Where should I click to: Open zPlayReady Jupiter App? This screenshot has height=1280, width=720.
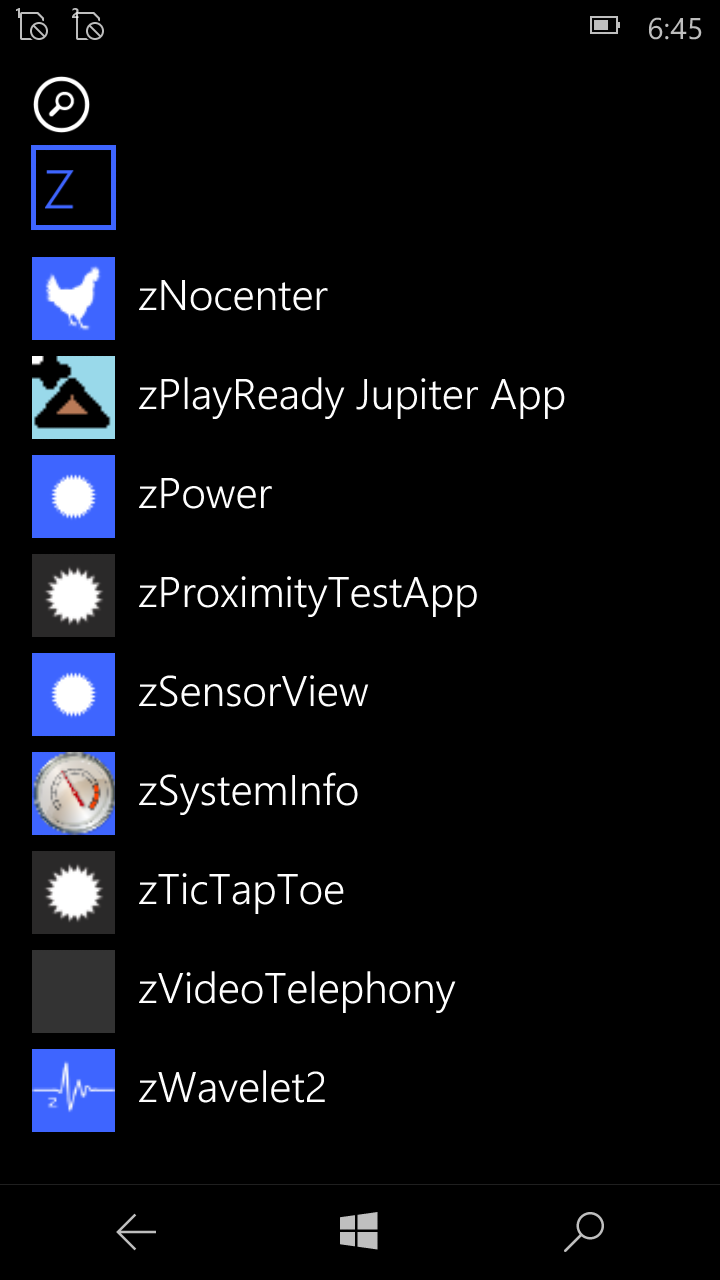(360, 397)
